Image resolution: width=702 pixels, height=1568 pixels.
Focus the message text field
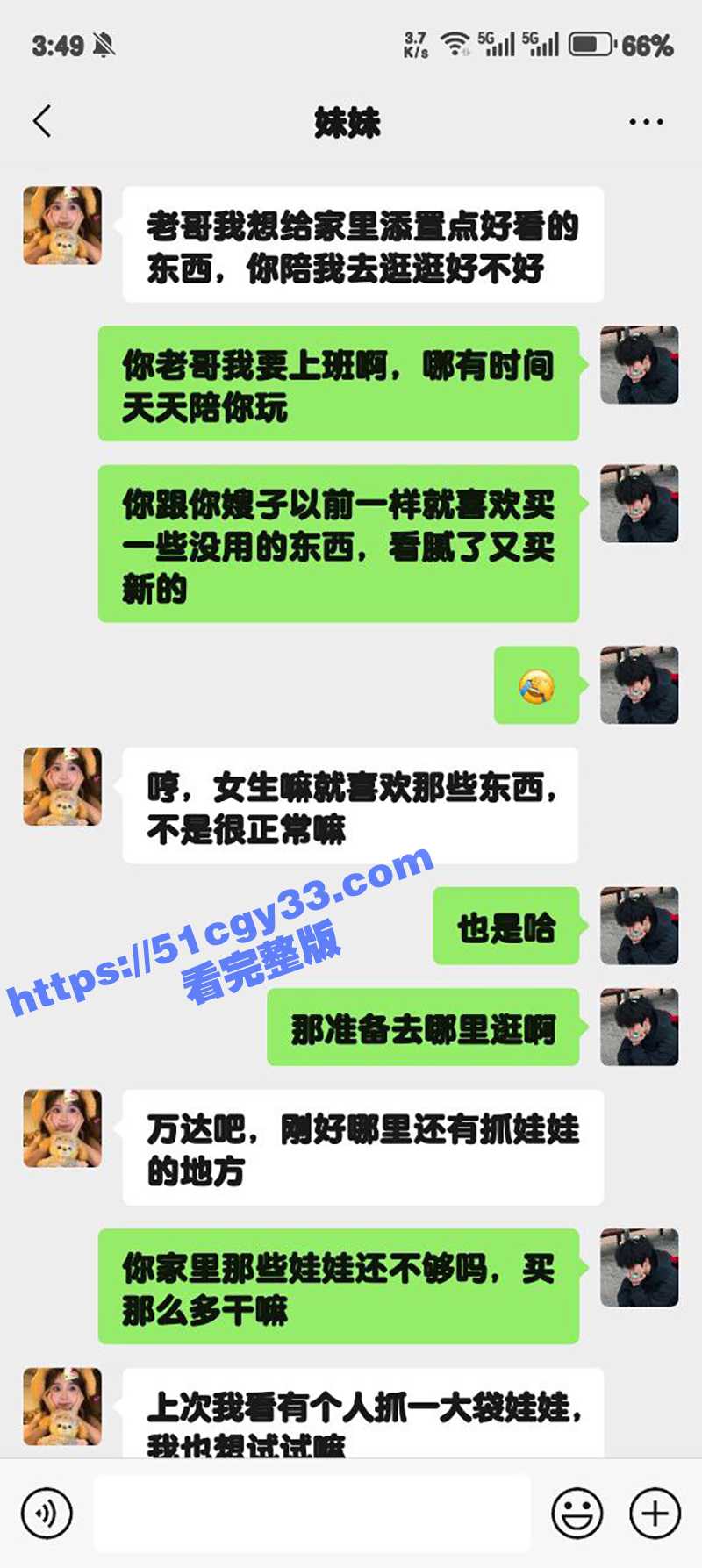pos(312,1513)
